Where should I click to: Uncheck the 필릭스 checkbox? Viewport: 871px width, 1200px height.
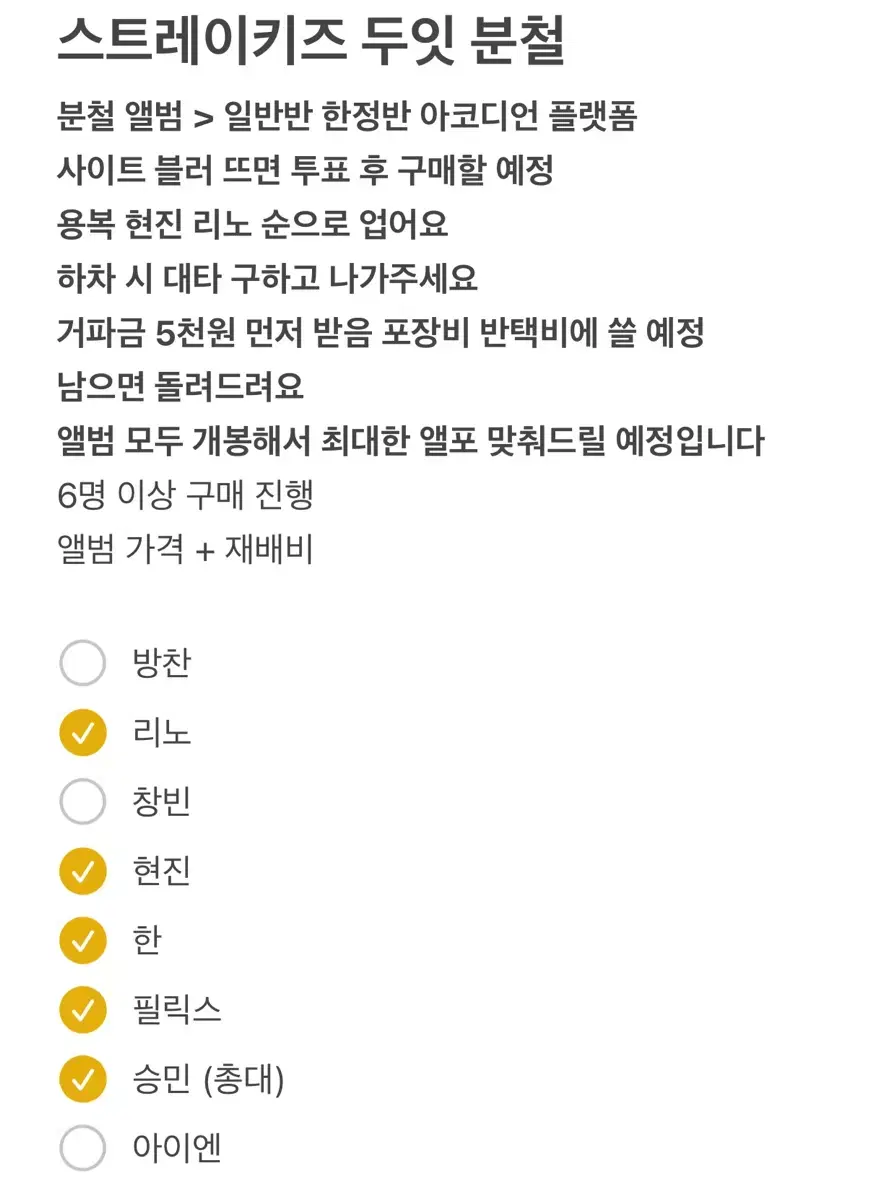pyautogui.click(x=83, y=1010)
